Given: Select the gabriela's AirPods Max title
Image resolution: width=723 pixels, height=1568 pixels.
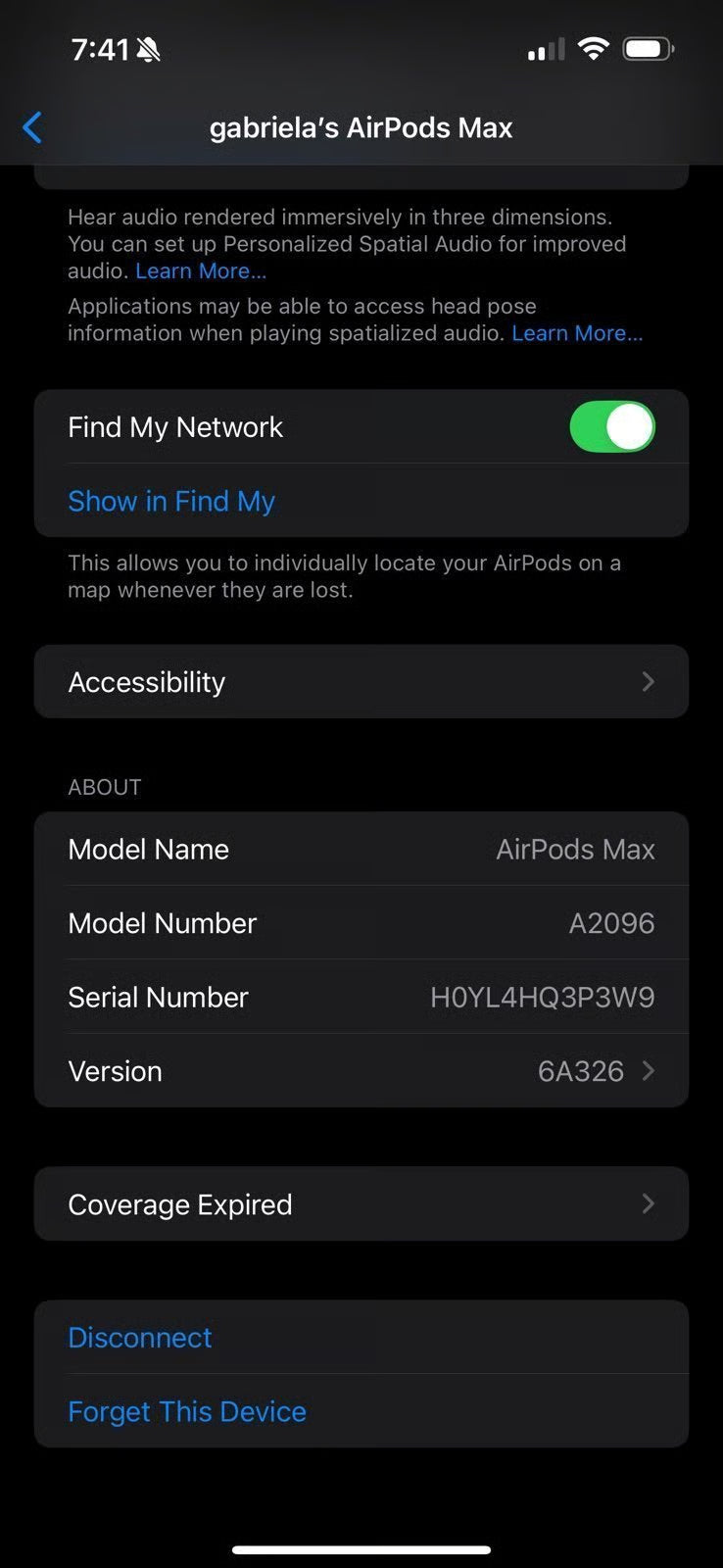Looking at the screenshot, I should point(361,127).
